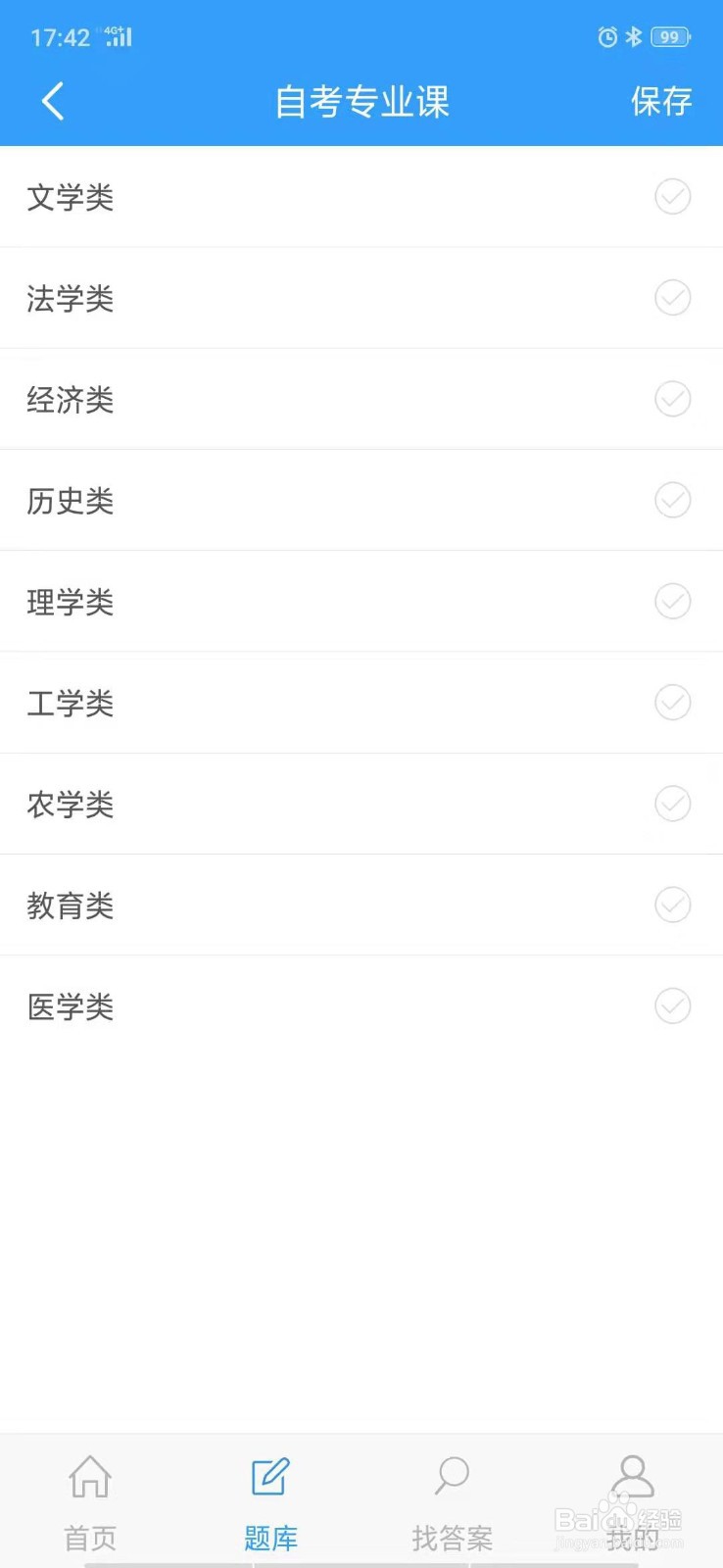Image resolution: width=723 pixels, height=1568 pixels.
Task: Tap 保存 to save the selection
Action: (x=661, y=101)
